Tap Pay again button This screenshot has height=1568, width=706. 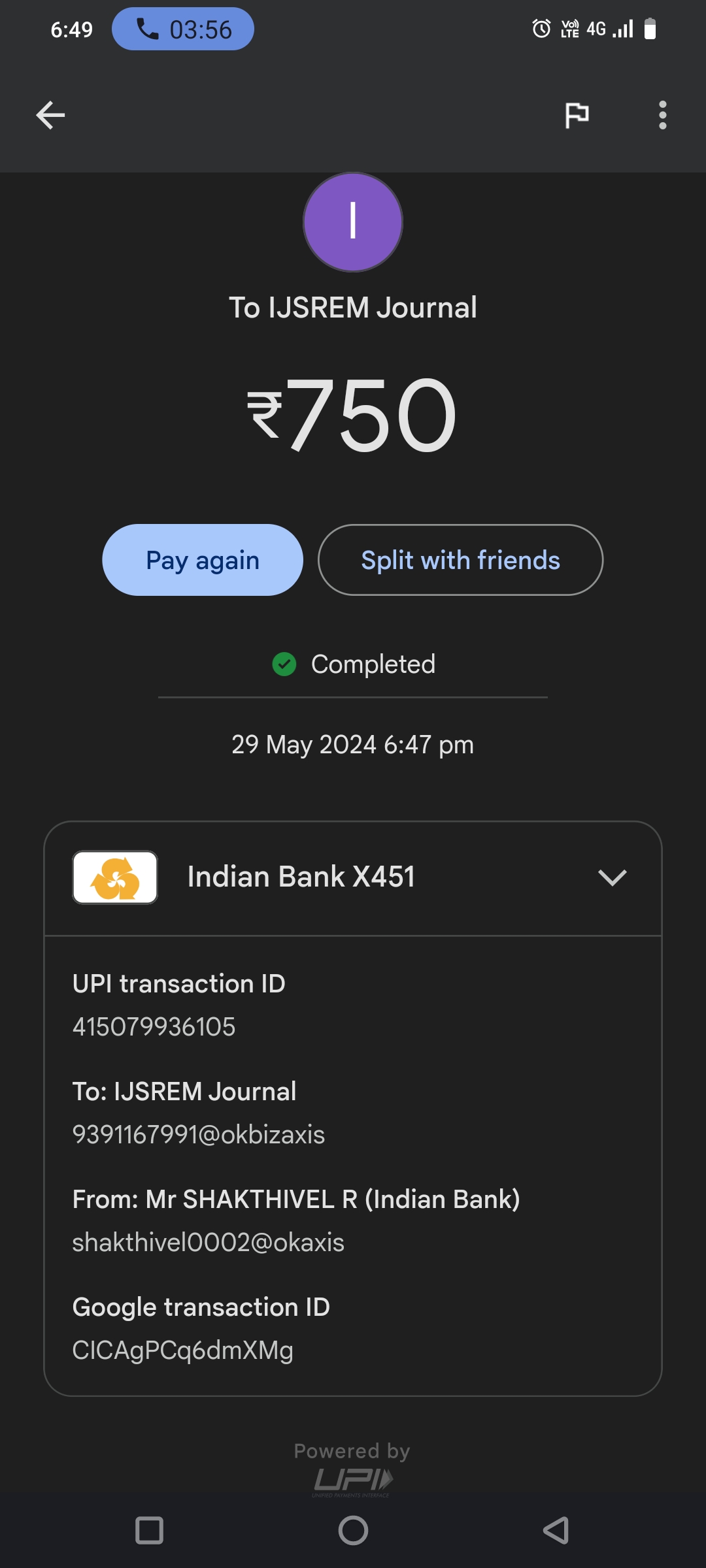point(203,560)
